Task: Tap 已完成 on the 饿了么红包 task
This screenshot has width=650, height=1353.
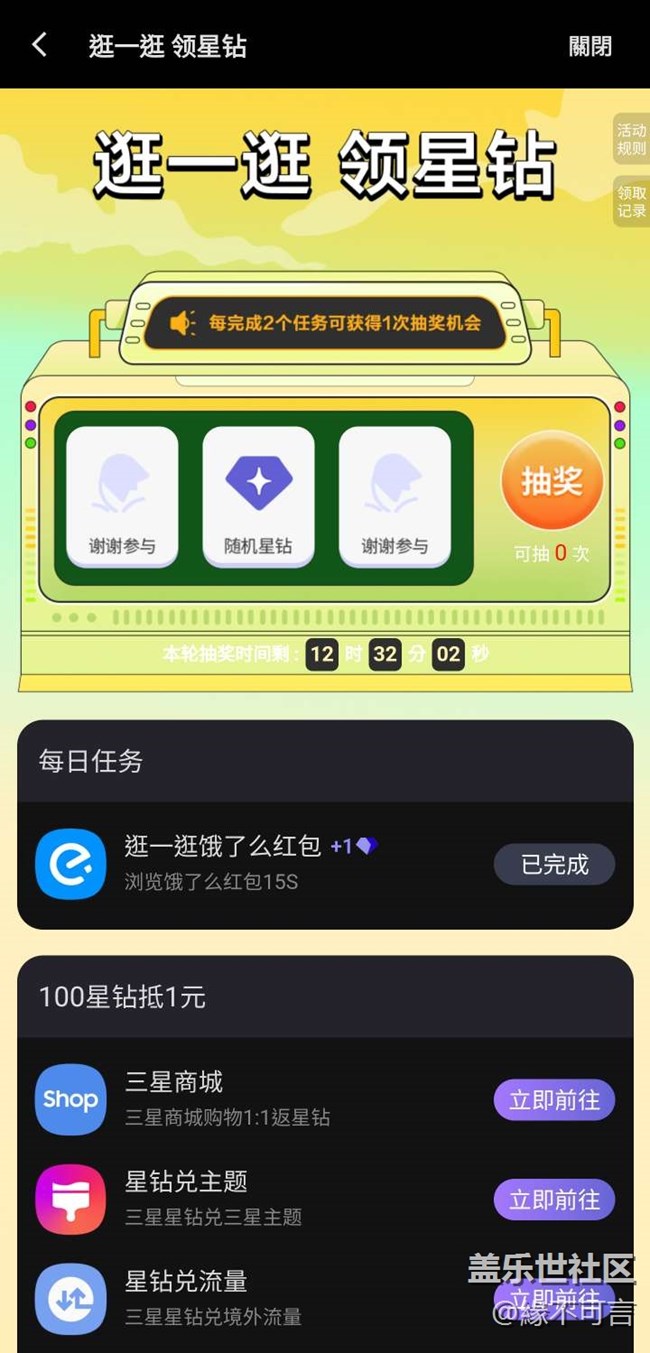Action: tap(554, 865)
